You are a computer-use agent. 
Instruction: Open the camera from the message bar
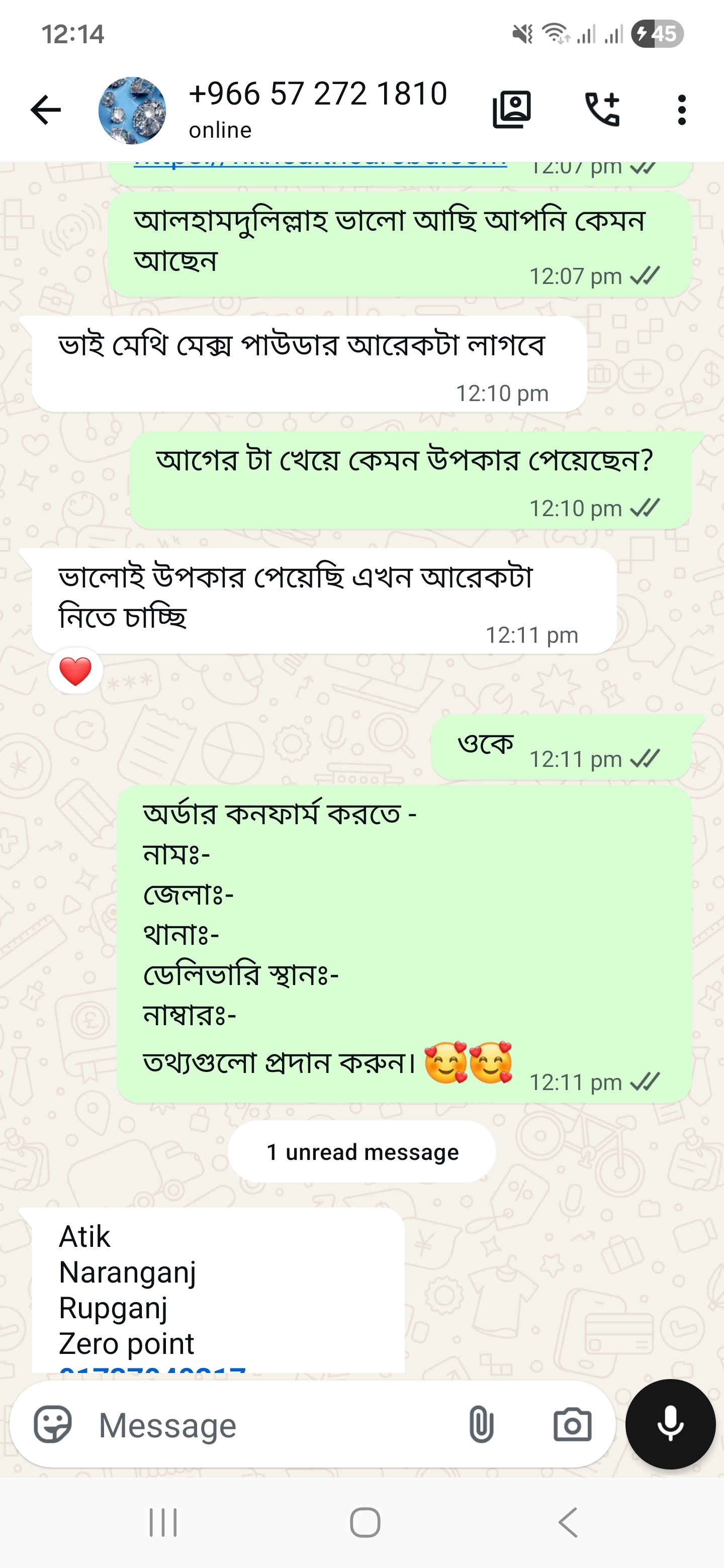(x=572, y=1424)
